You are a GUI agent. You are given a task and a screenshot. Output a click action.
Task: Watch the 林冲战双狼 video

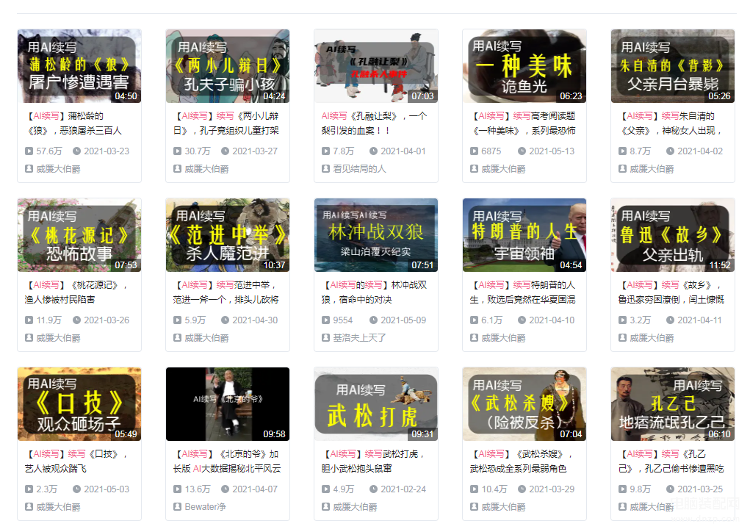(x=375, y=235)
